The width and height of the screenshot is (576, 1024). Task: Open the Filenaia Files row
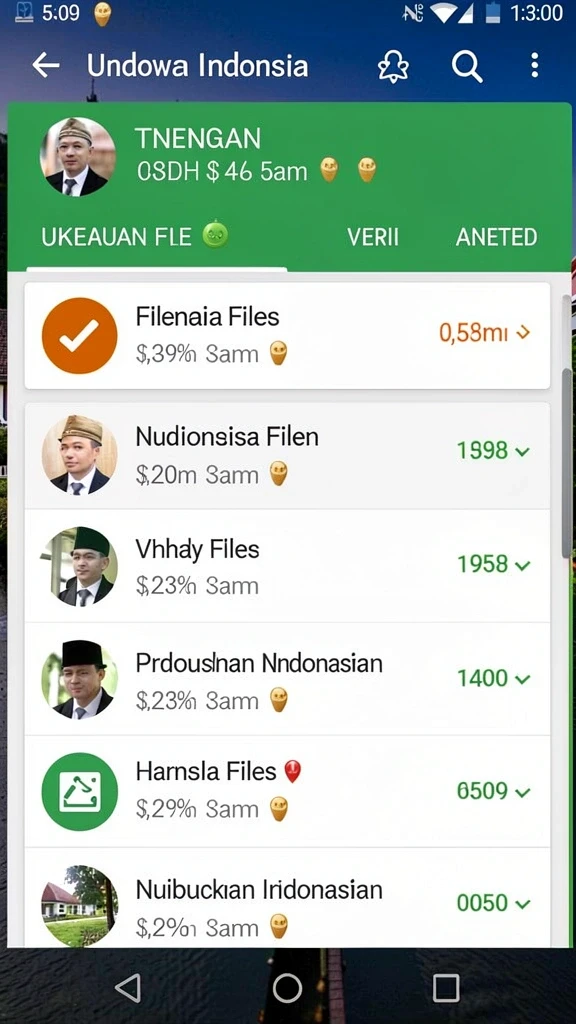coord(287,336)
